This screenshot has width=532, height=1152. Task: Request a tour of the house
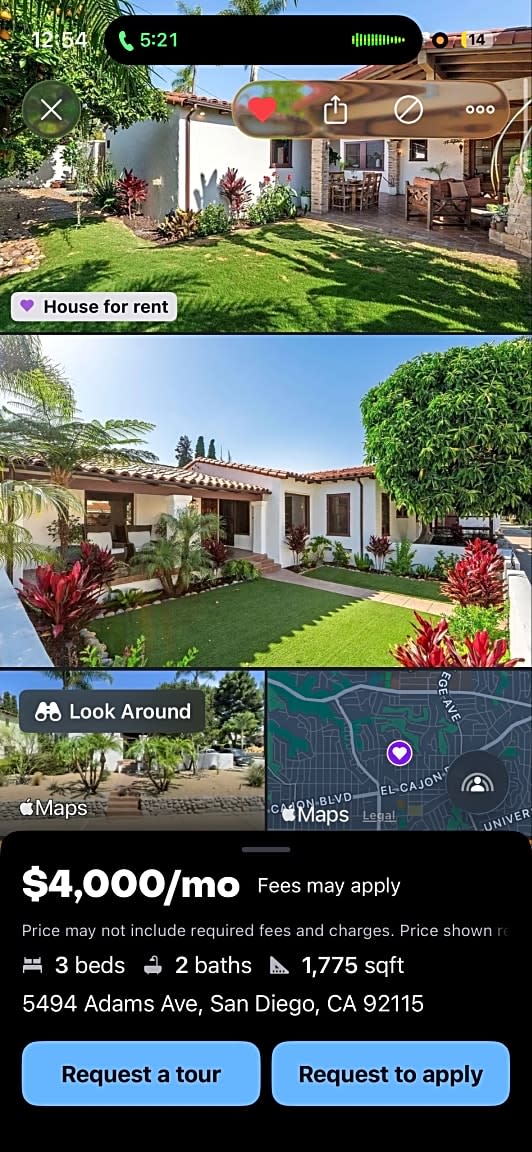click(141, 1073)
